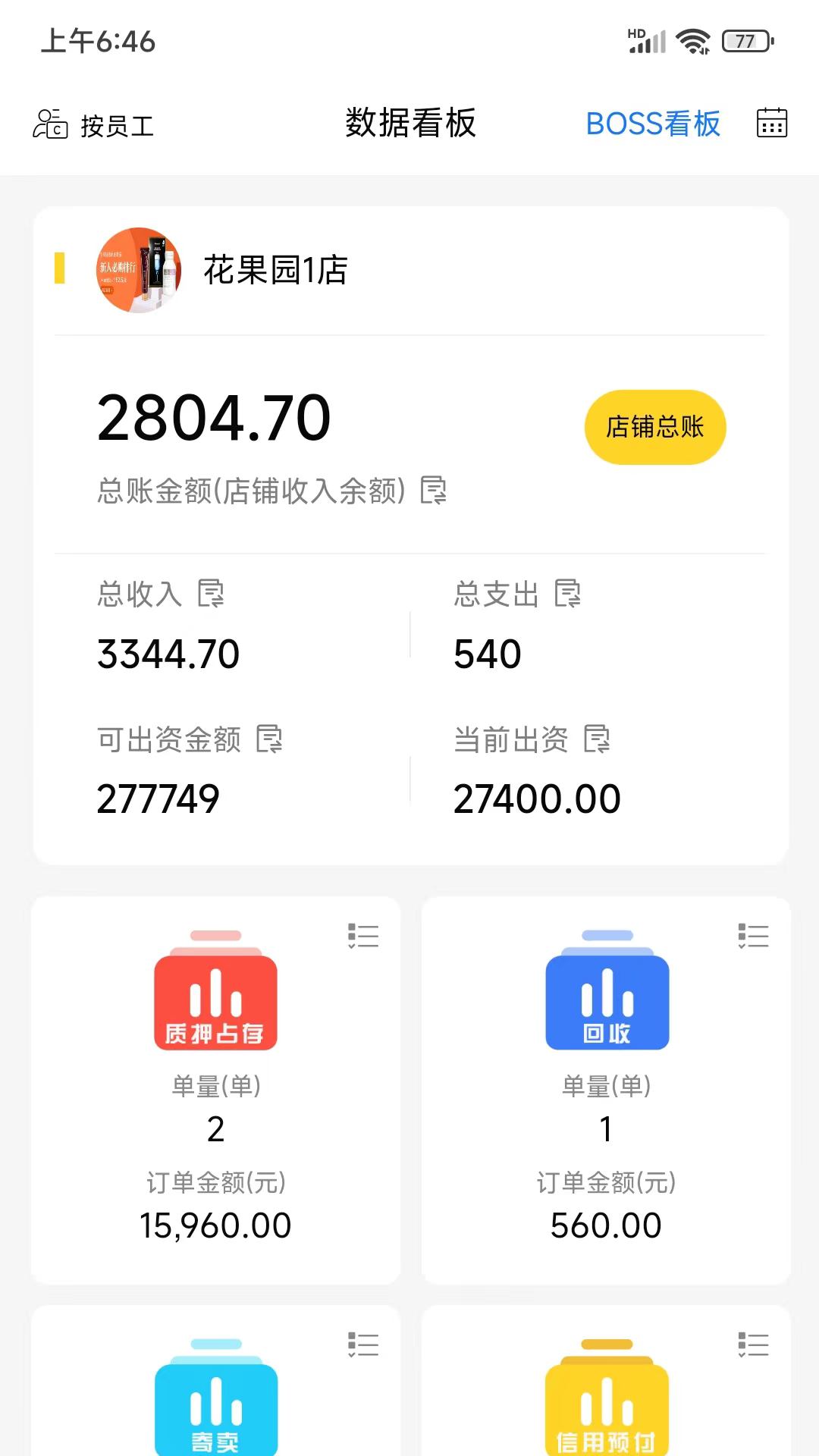Open detail list on the 寄卖 card
This screenshot has width=819, height=1456.
pos(365,1345)
